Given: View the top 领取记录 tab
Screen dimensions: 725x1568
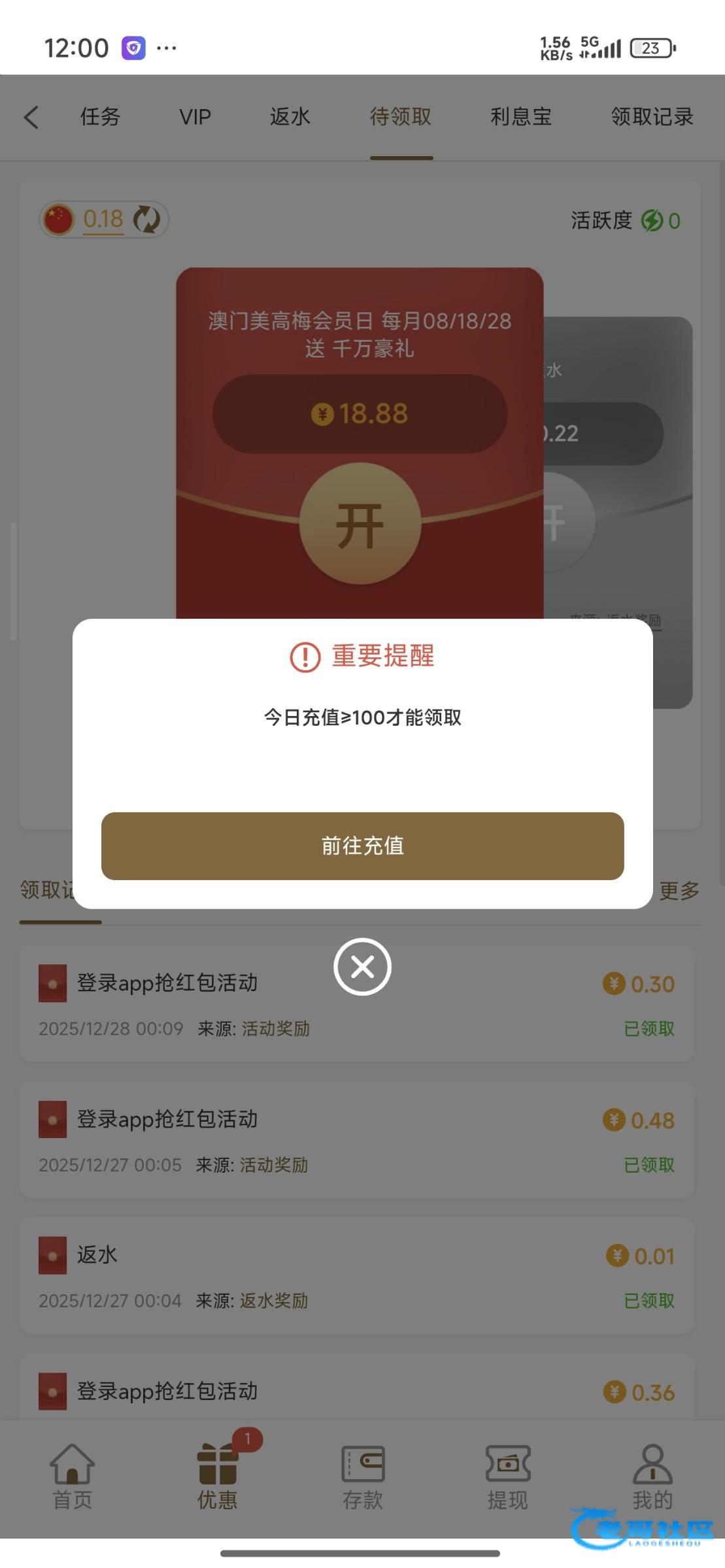Looking at the screenshot, I should [652, 117].
